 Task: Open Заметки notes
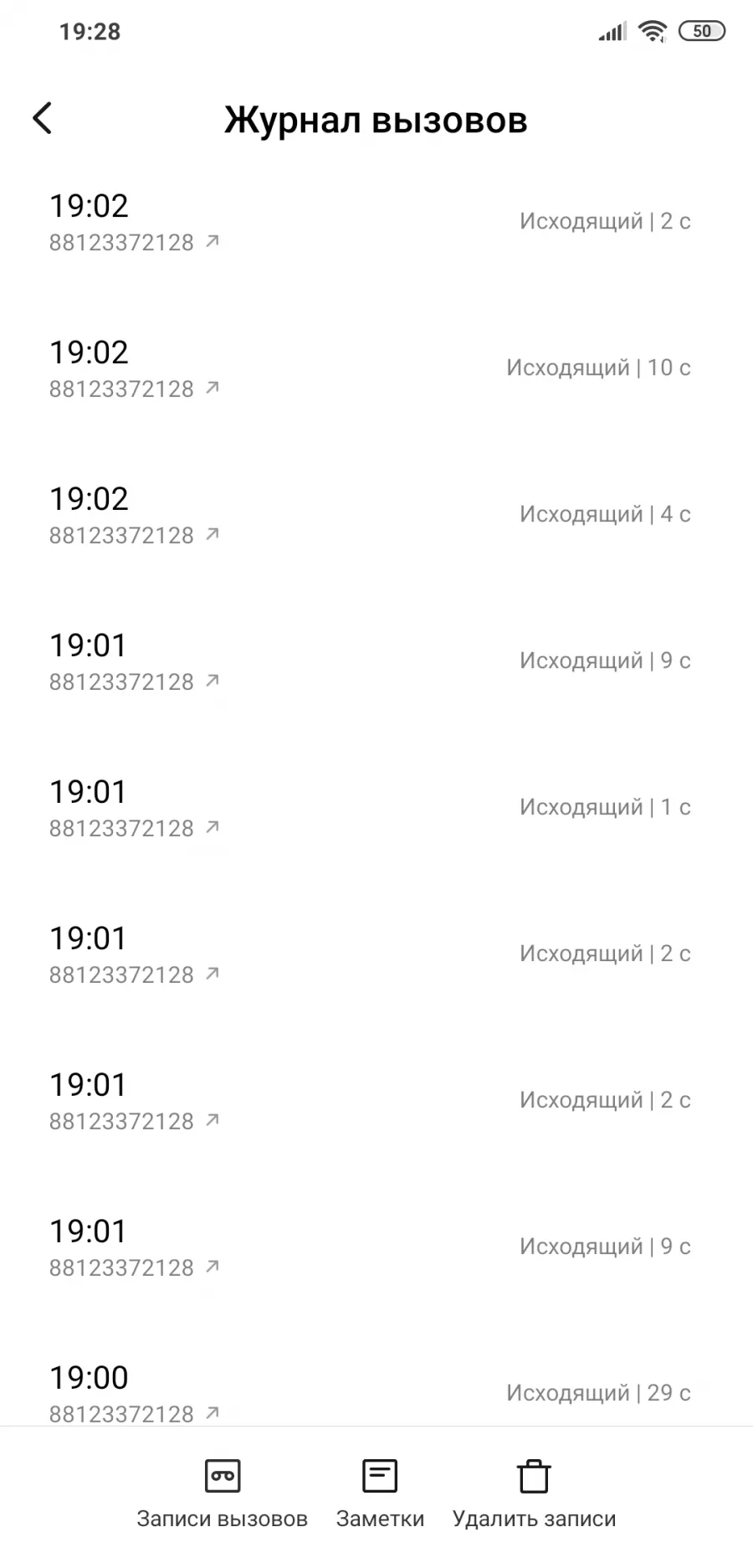click(x=380, y=1493)
